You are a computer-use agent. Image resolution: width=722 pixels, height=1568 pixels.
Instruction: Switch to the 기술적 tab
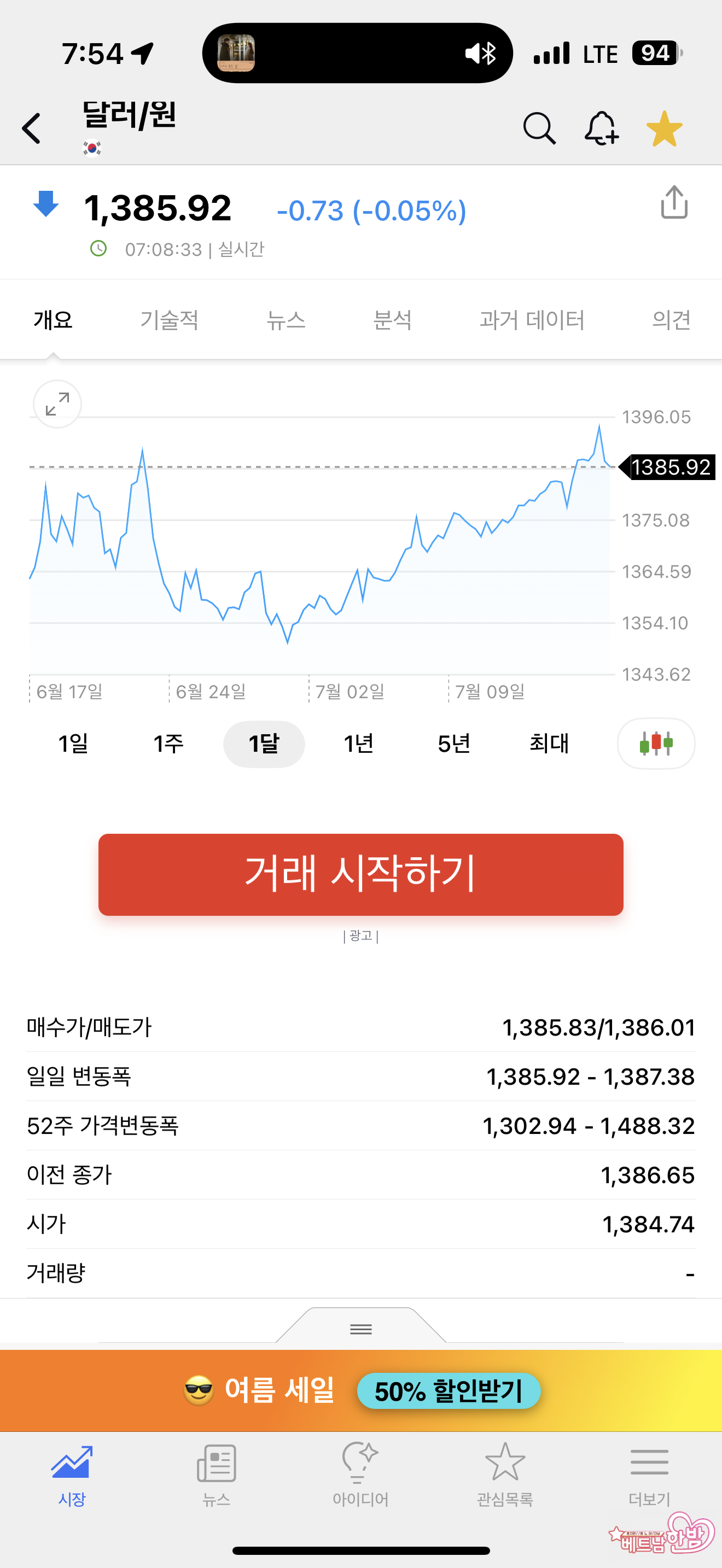click(x=169, y=320)
